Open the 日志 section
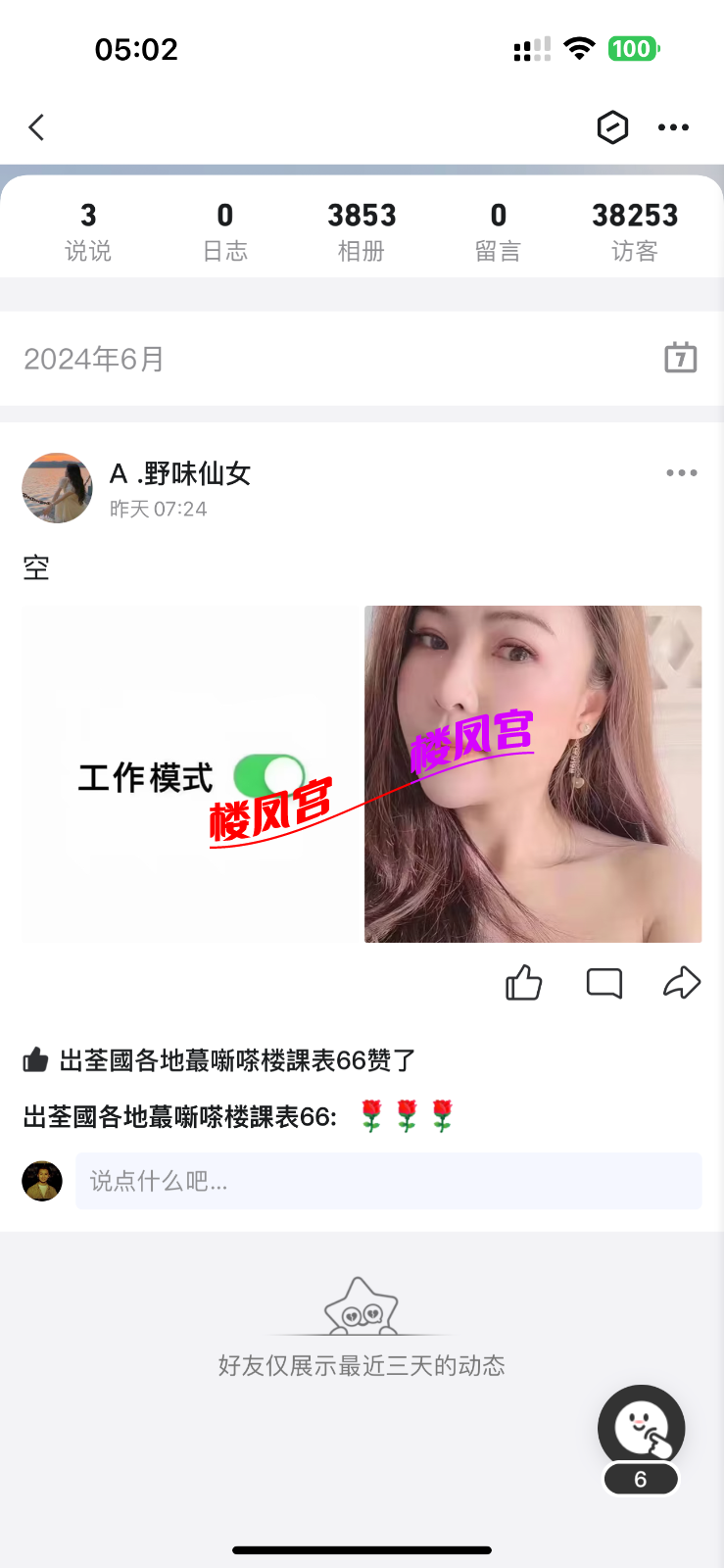The width and height of the screenshot is (724, 1568). coord(224,231)
